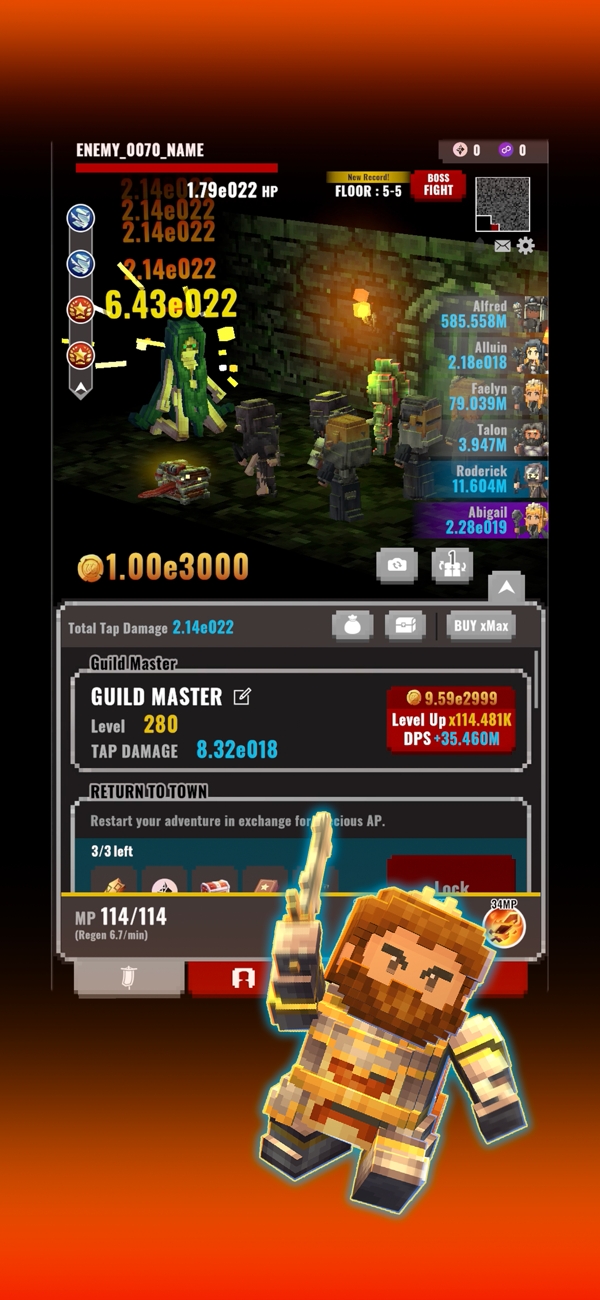Edit the Guild Master name
This screenshot has width=600, height=1300.
(241, 696)
